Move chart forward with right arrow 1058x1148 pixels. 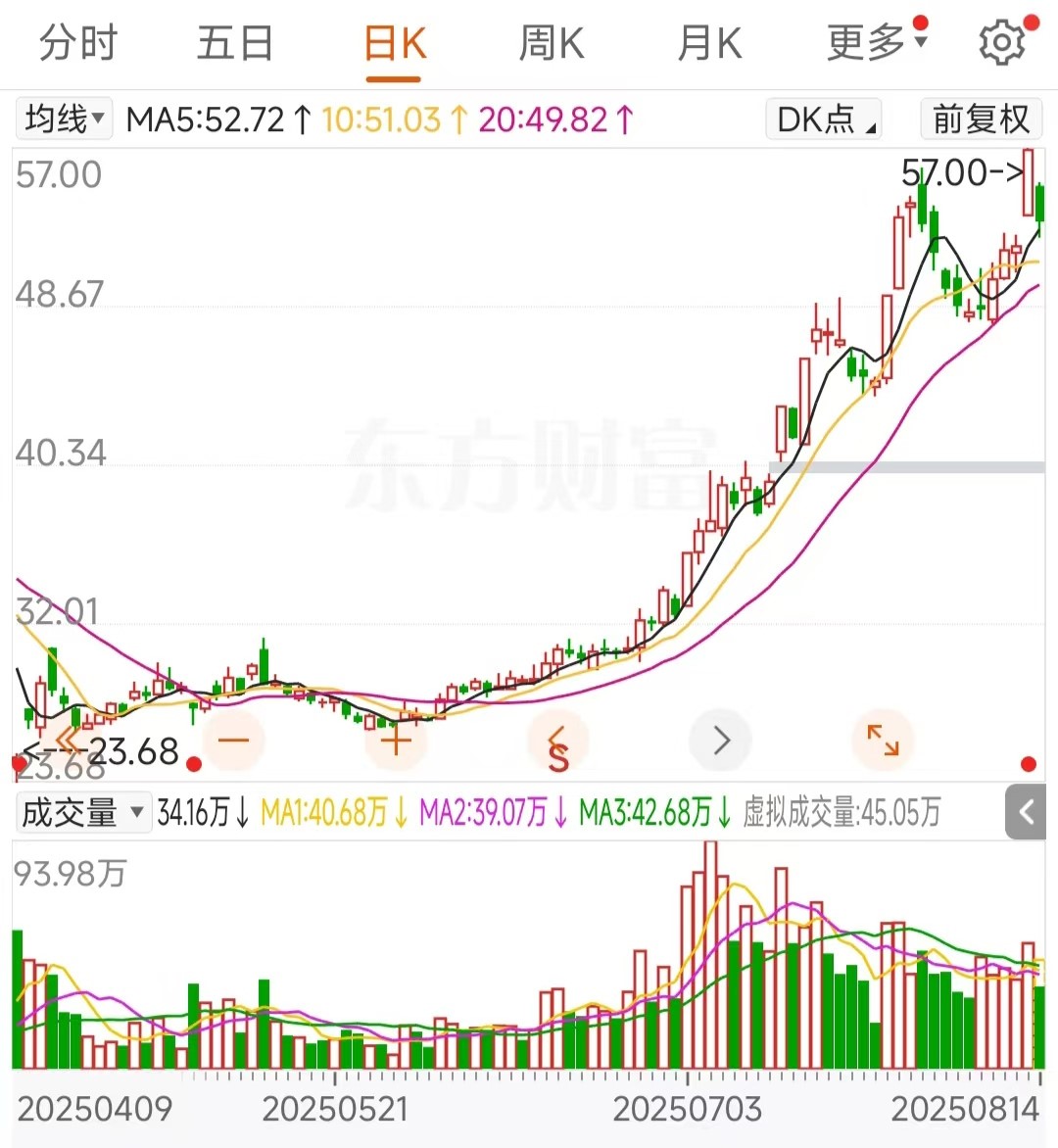pyautogui.click(x=721, y=741)
